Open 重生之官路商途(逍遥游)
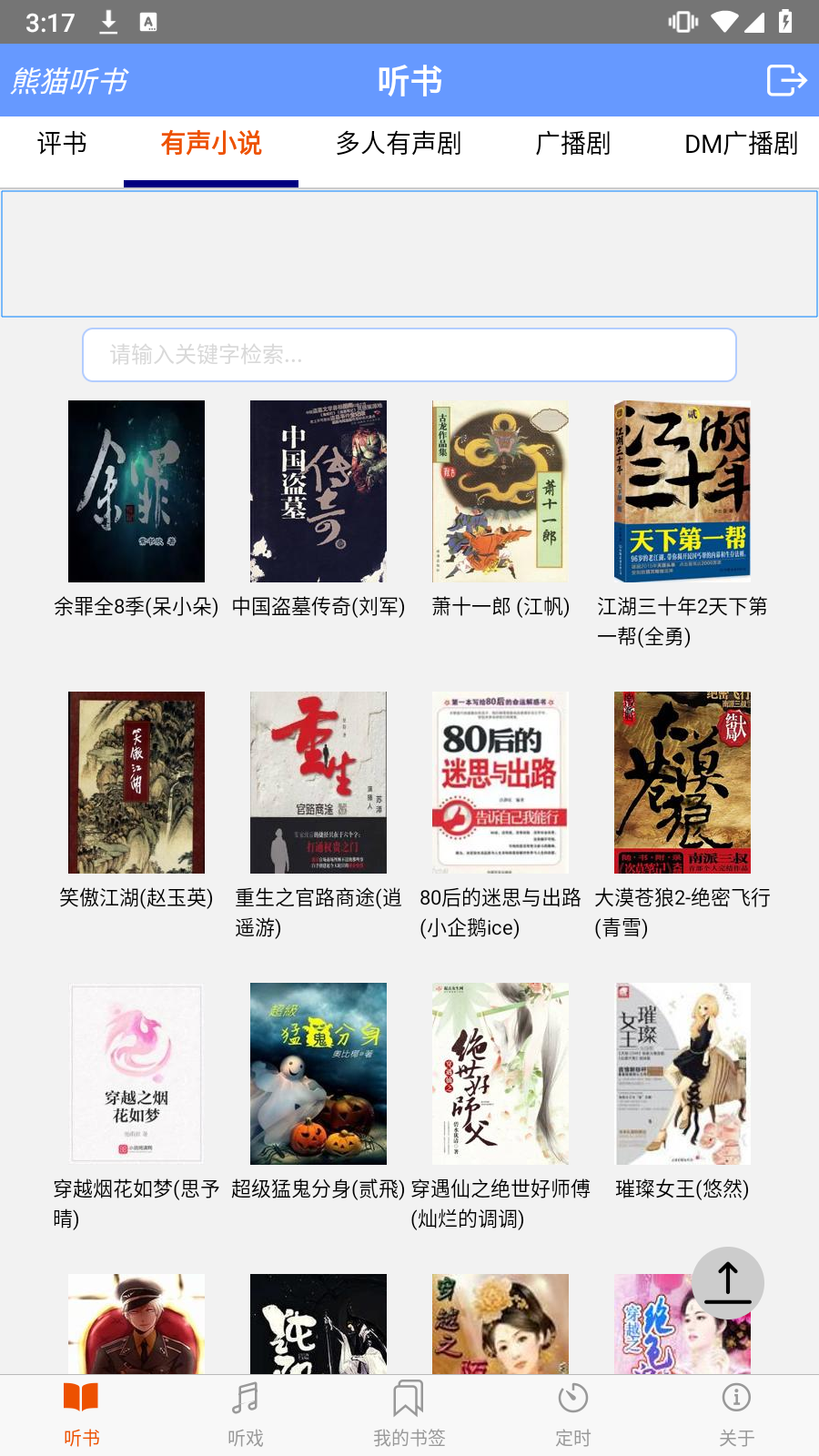 coord(318,783)
